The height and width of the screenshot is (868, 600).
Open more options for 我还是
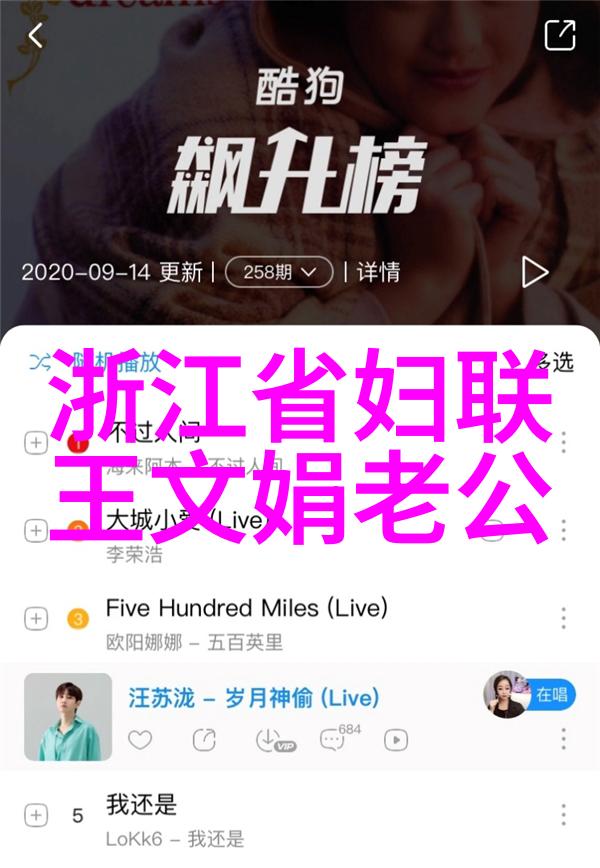pos(564,815)
